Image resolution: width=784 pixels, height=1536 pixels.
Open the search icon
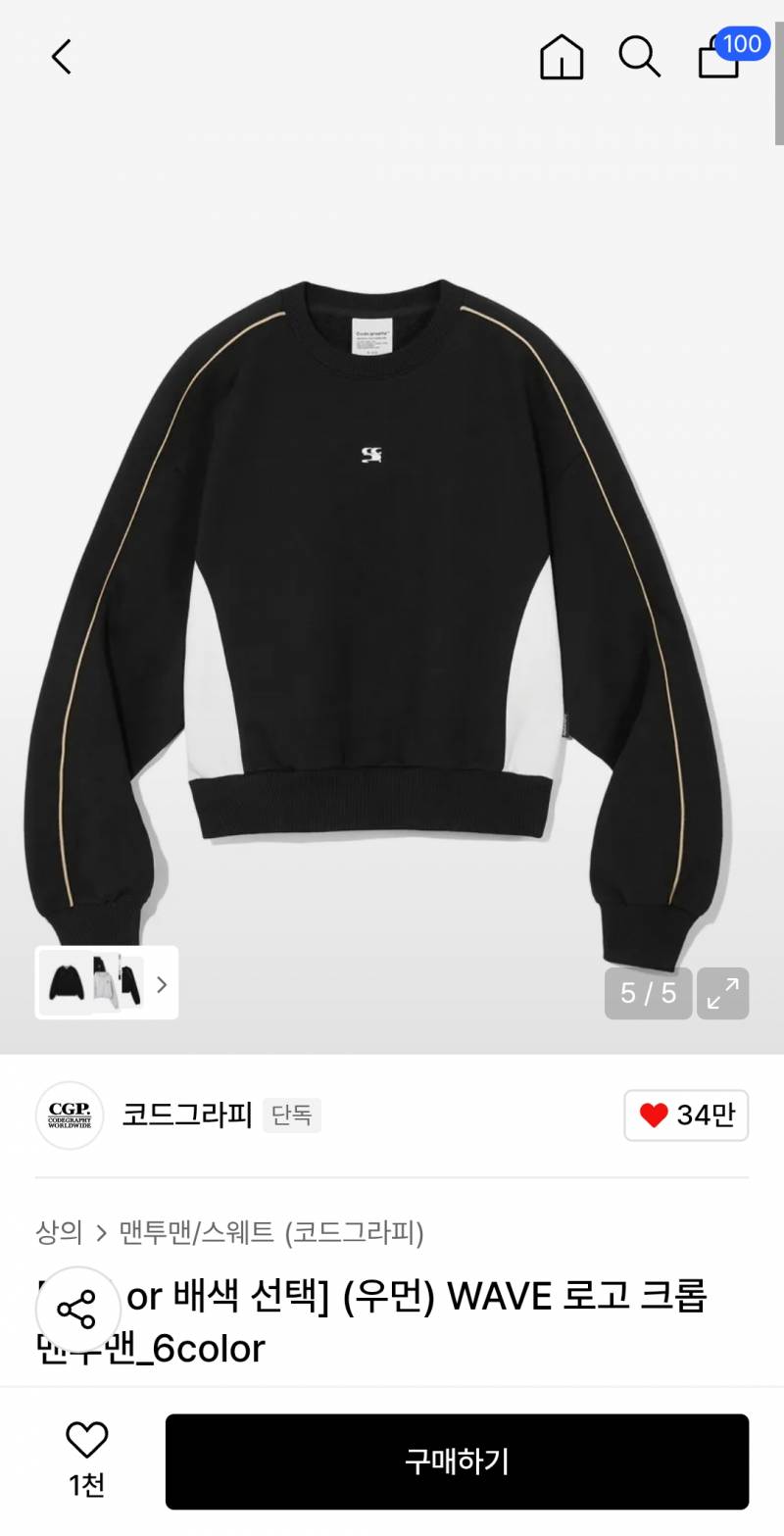pyautogui.click(x=639, y=57)
